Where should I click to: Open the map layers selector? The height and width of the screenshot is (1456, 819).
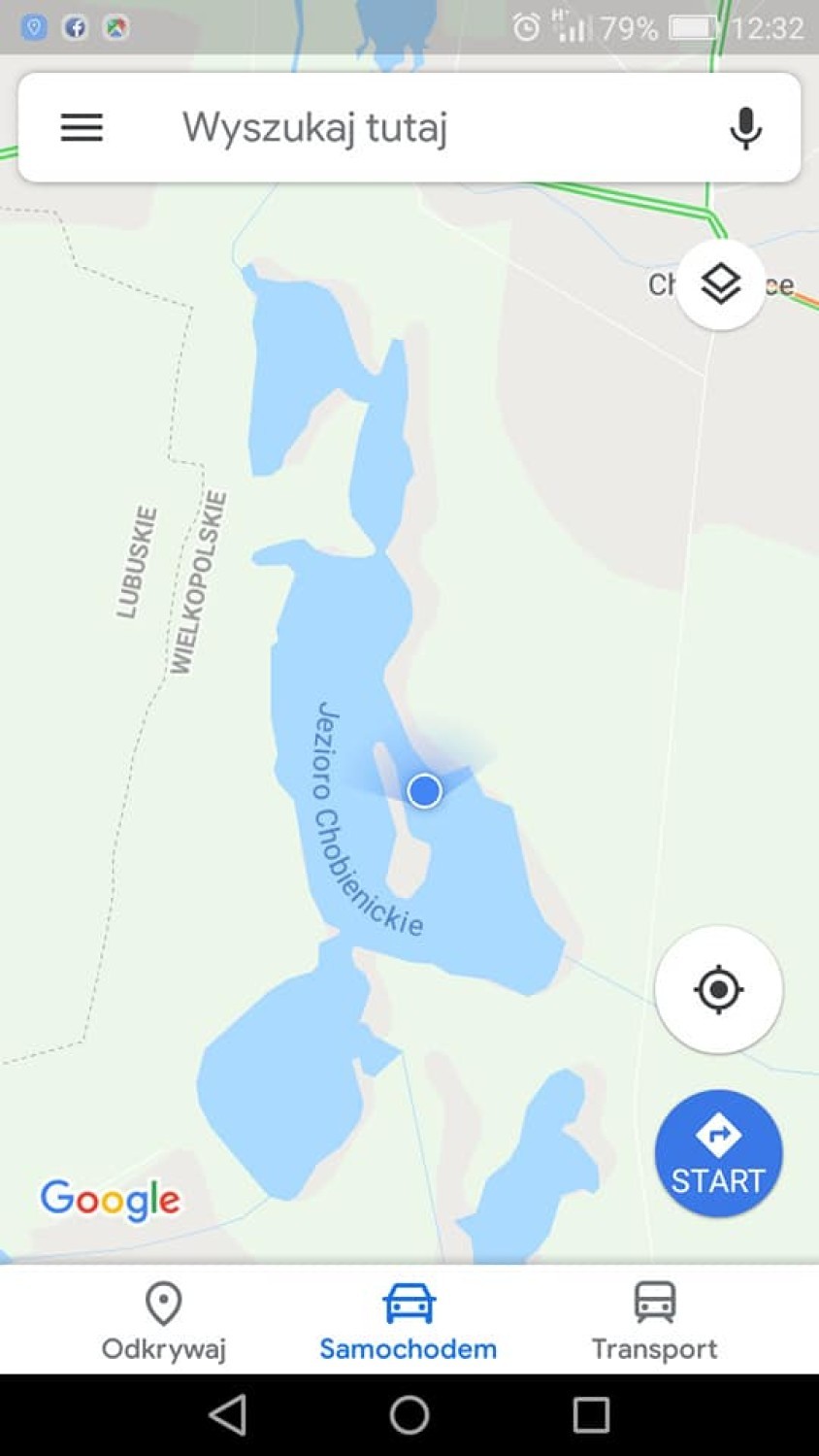[720, 284]
